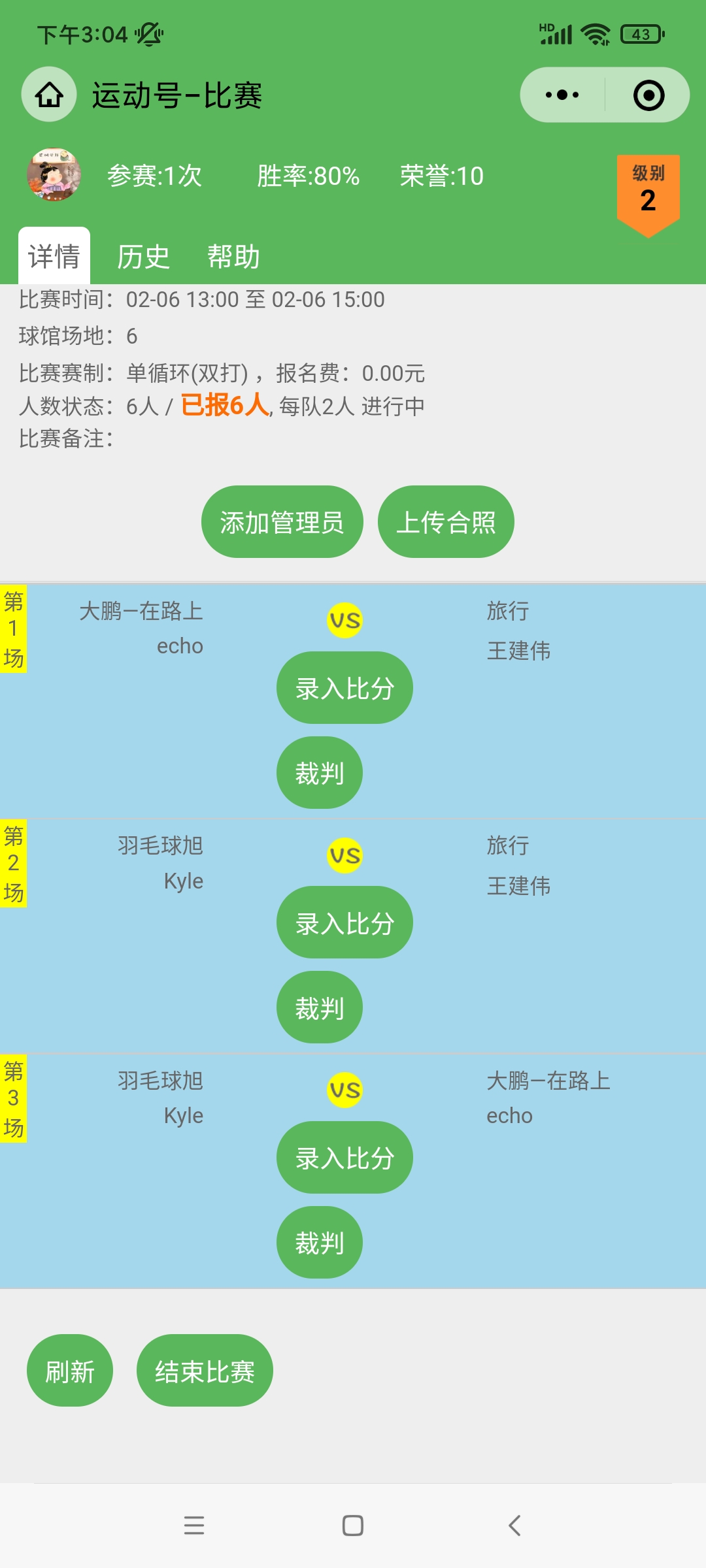Open the user profile avatar
706x1568 pixels.
pyautogui.click(x=54, y=174)
